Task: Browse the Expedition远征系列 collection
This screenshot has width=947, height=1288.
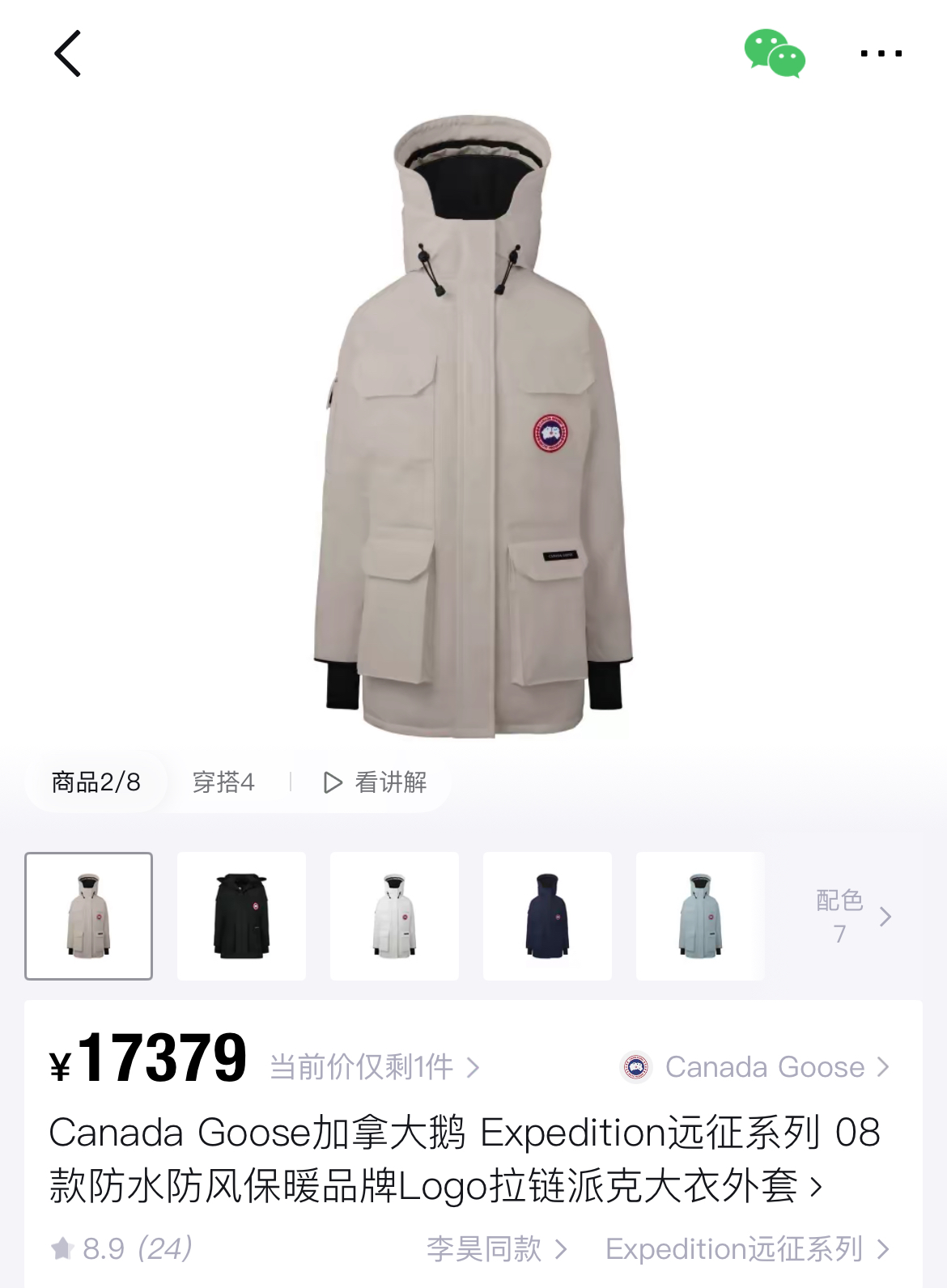Action: pyautogui.click(x=746, y=1249)
